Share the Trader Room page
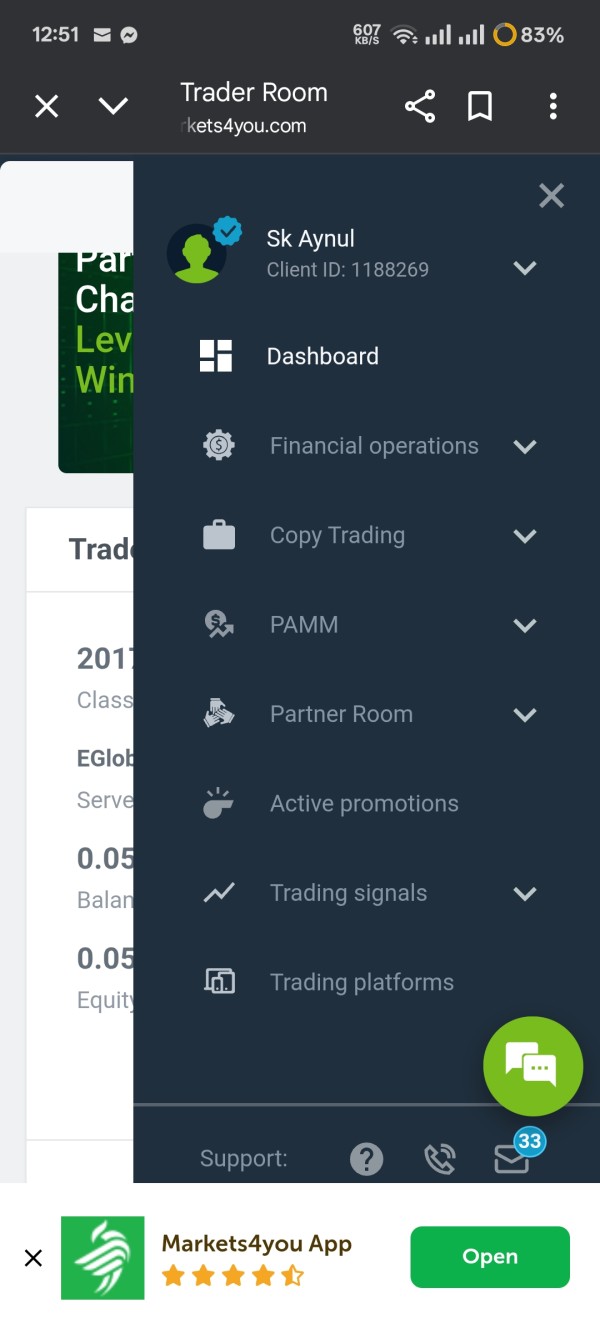Image resolution: width=600 pixels, height=1333 pixels. 420,106
